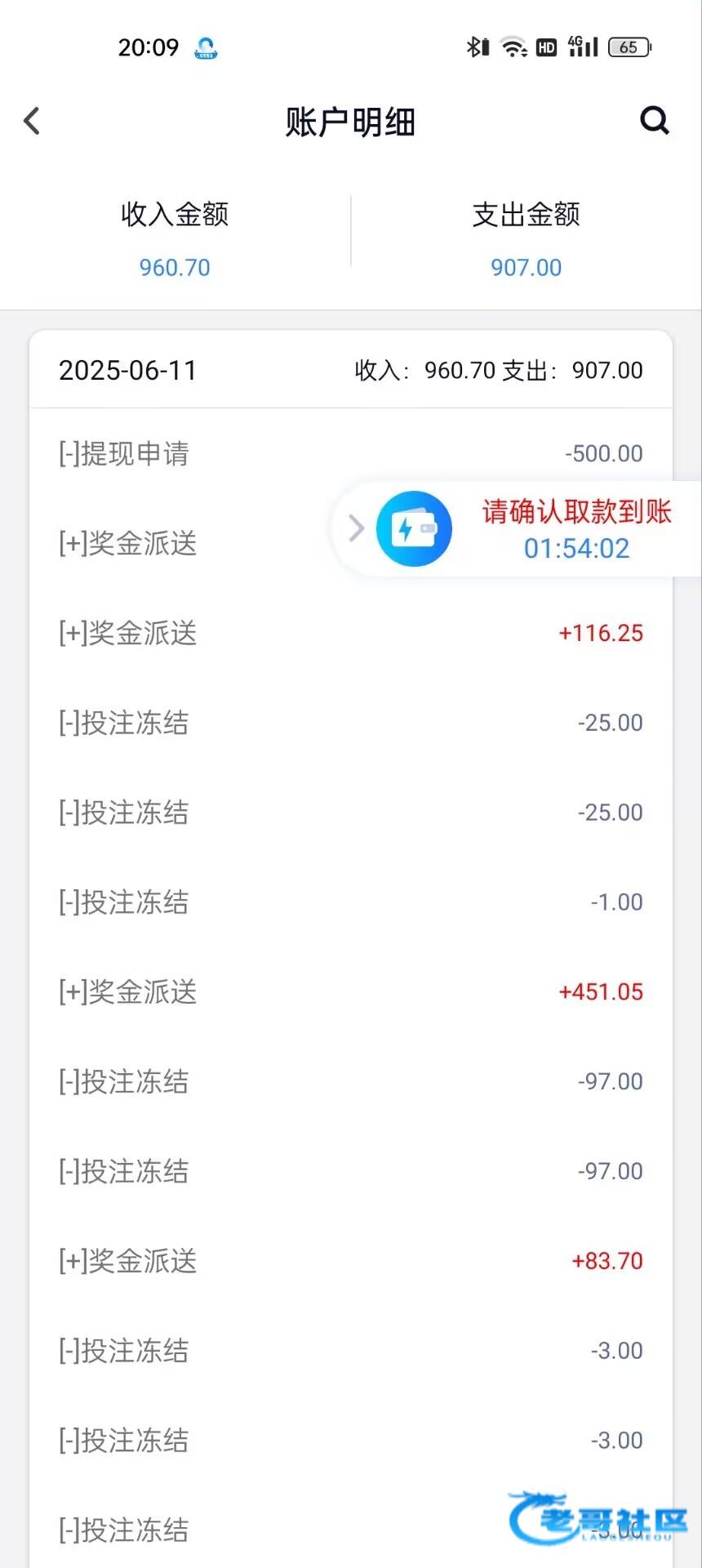Open the 提现申请 -500.00 record

(351, 453)
